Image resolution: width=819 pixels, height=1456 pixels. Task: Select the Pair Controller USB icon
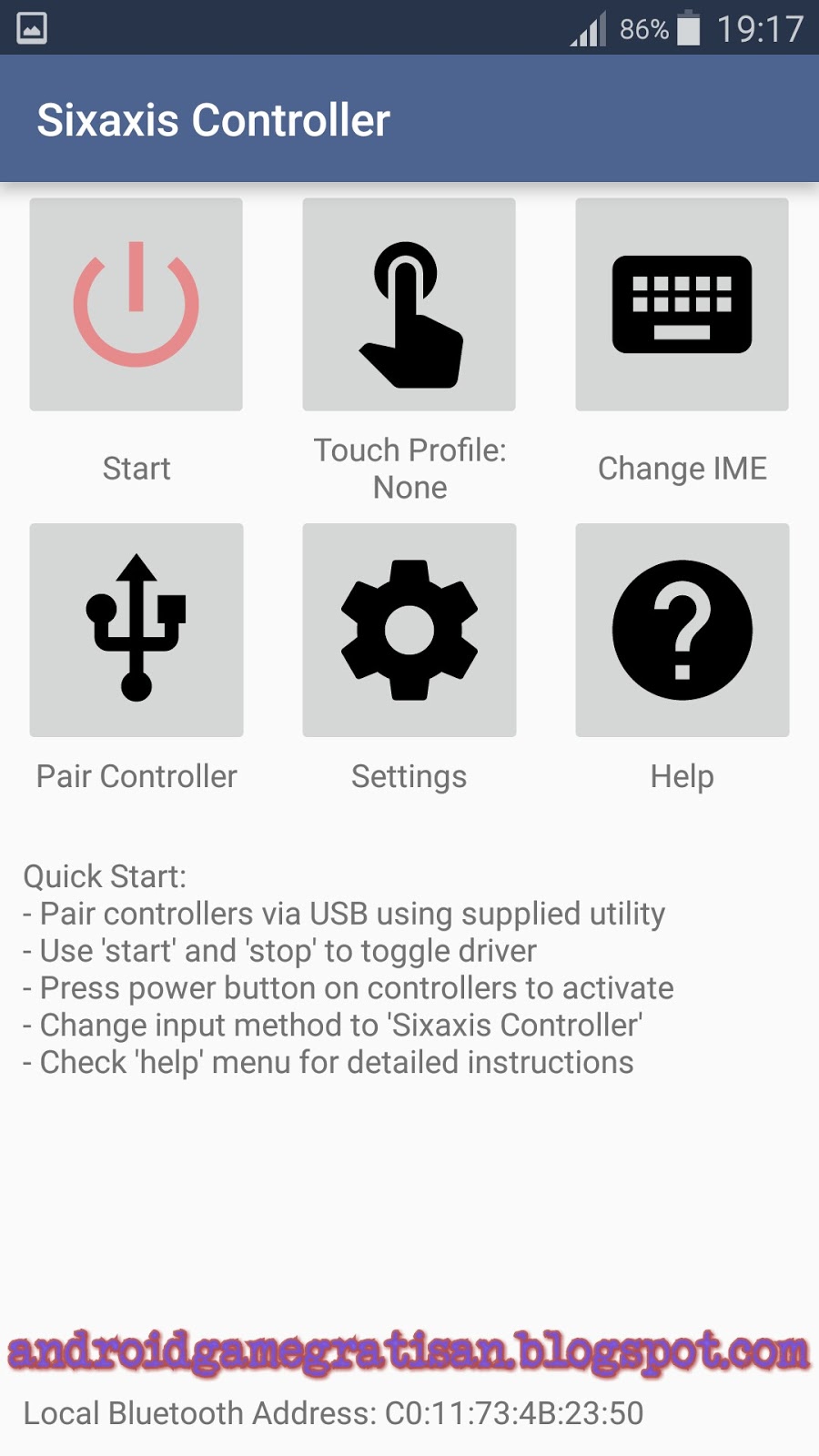coord(136,630)
